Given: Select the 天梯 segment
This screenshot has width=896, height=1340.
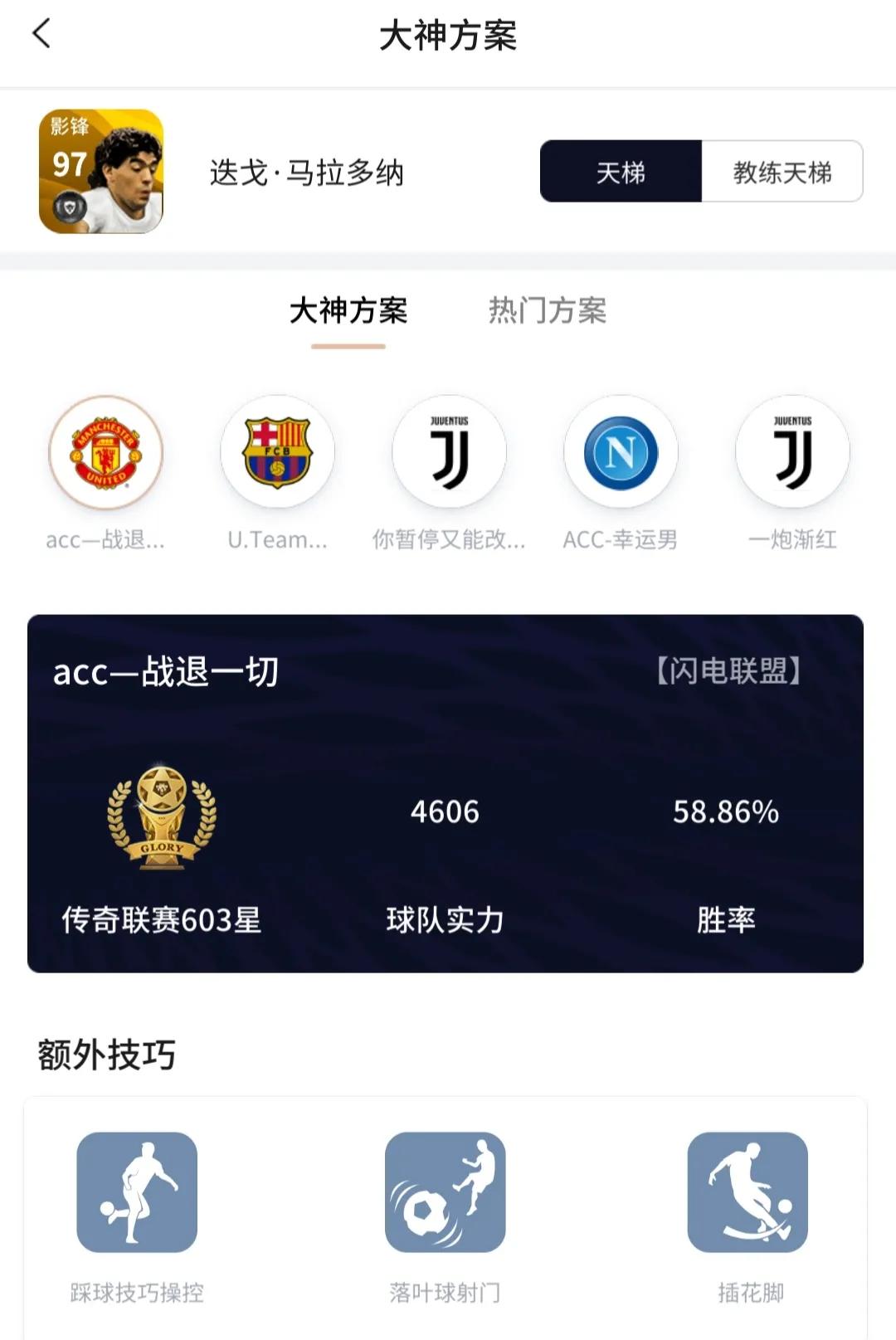Looking at the screenshot, I should (x=621, y=172).
